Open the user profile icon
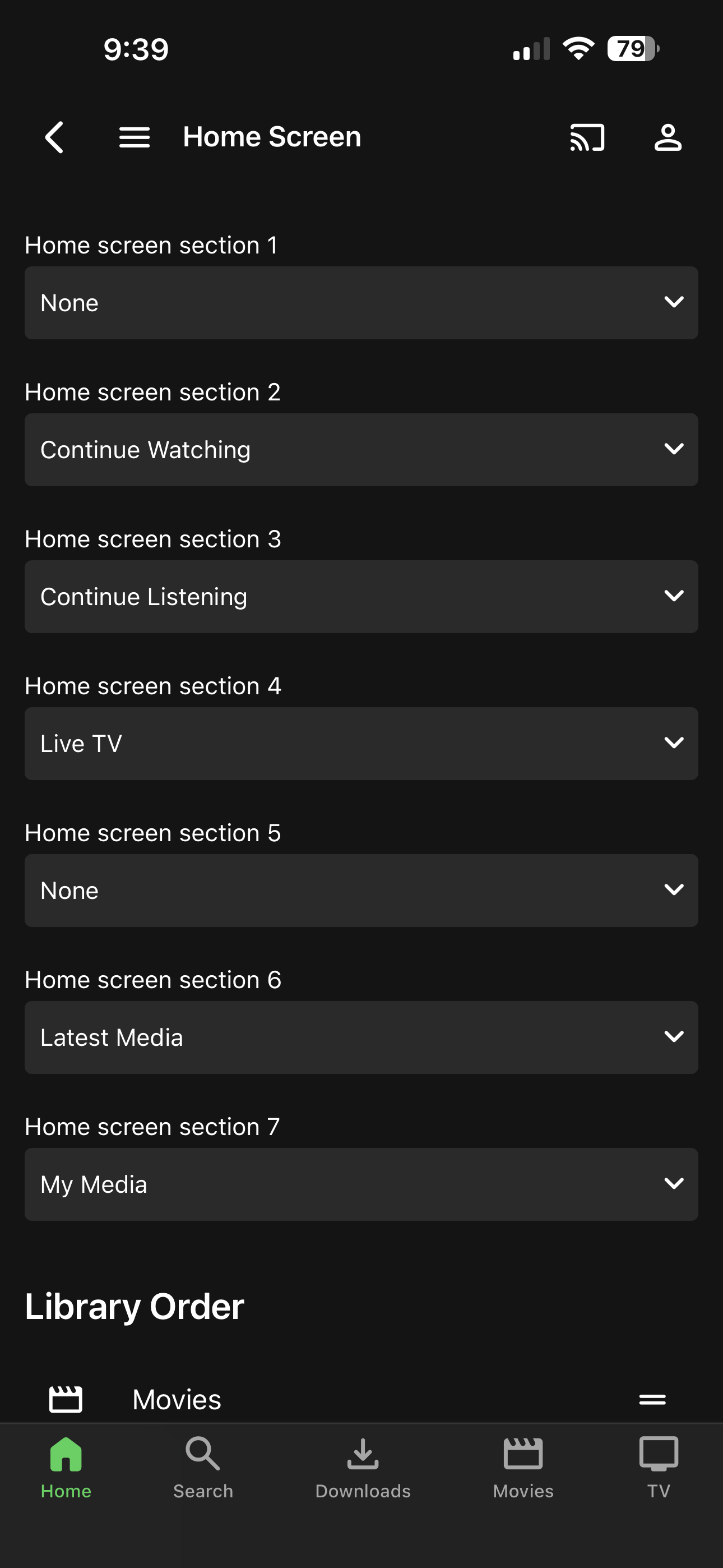Viewport: 723px width, 1568px height. pyautogui.click(x=668, y=137)
